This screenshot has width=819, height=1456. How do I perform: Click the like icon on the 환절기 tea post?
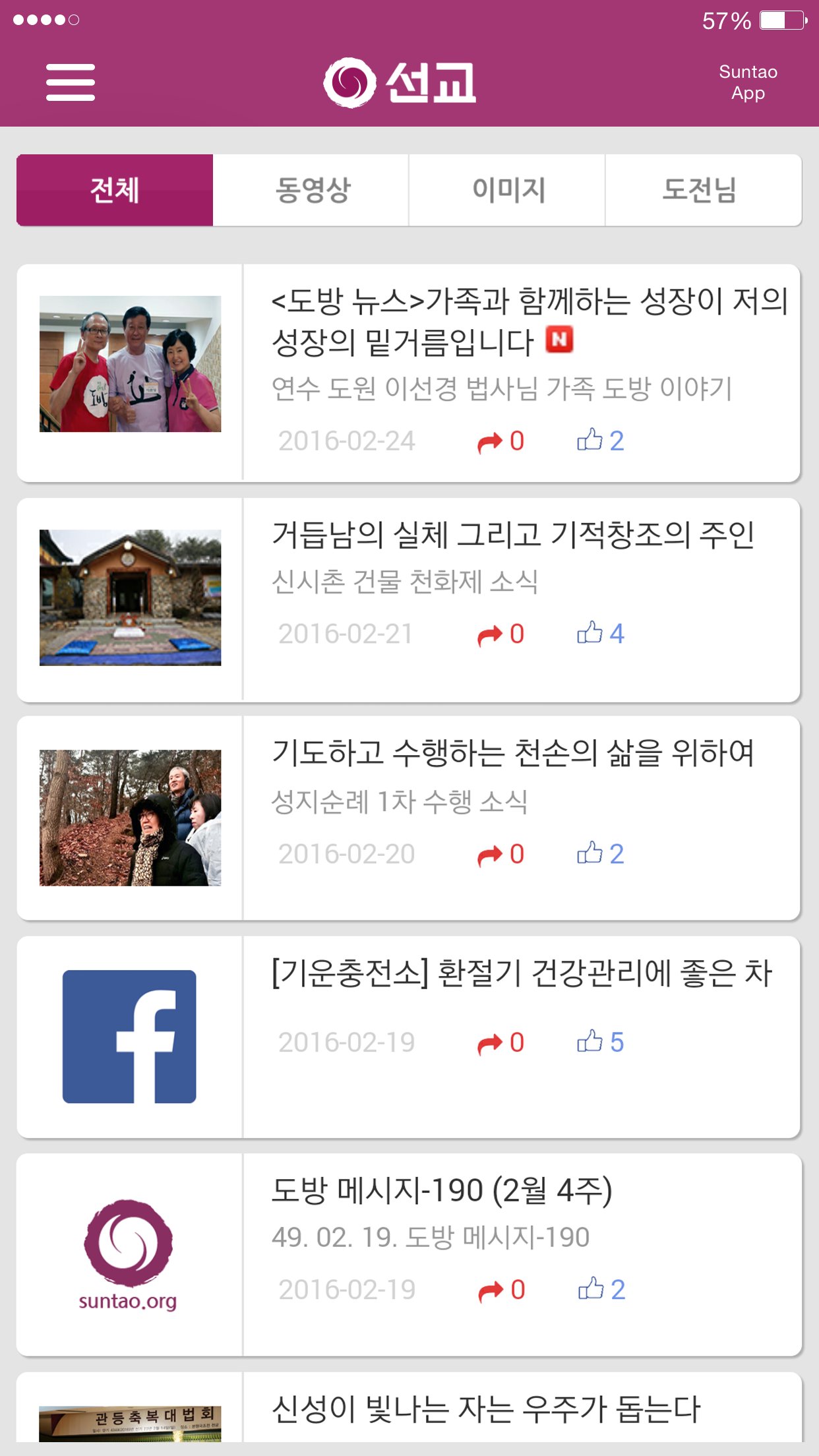coord(591,1041)
